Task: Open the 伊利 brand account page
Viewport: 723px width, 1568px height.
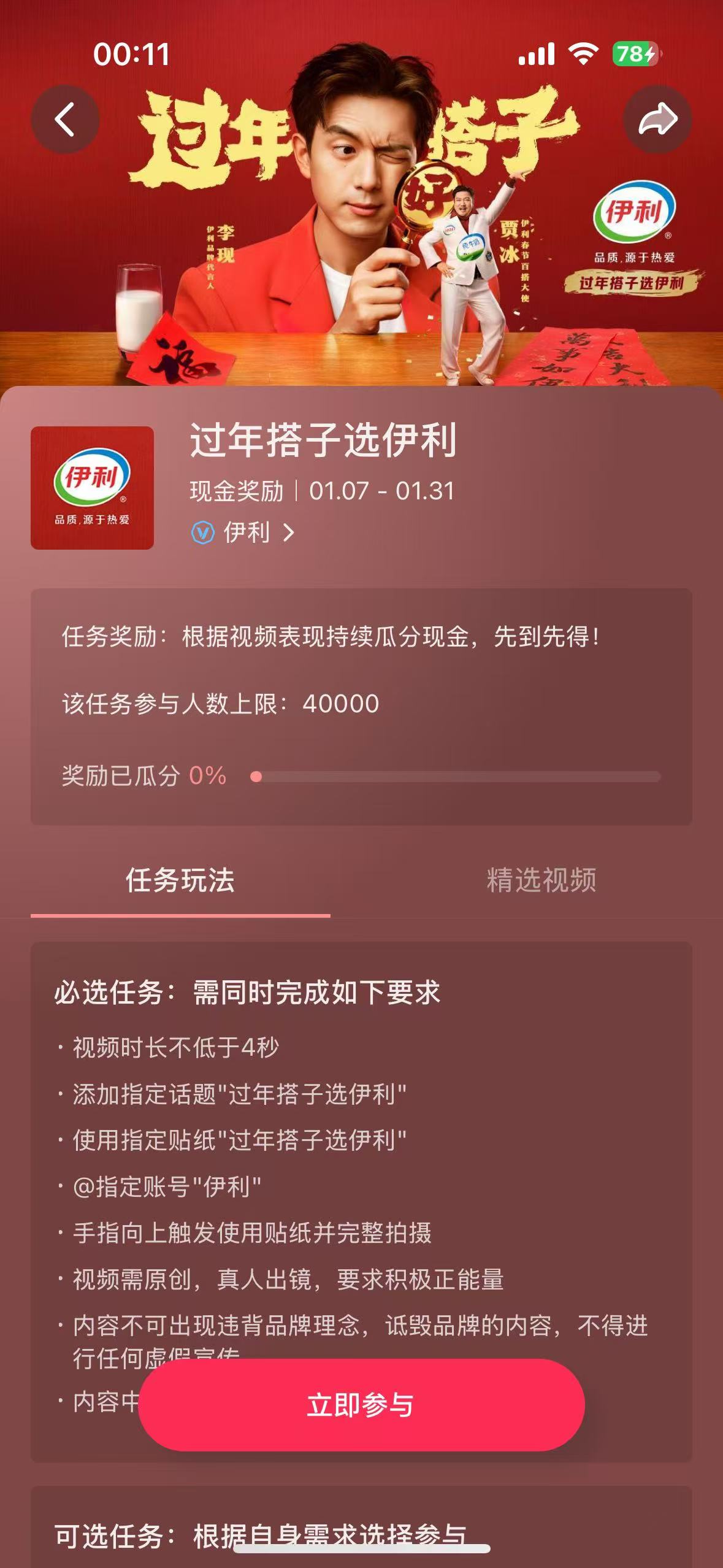Action: 245,532
